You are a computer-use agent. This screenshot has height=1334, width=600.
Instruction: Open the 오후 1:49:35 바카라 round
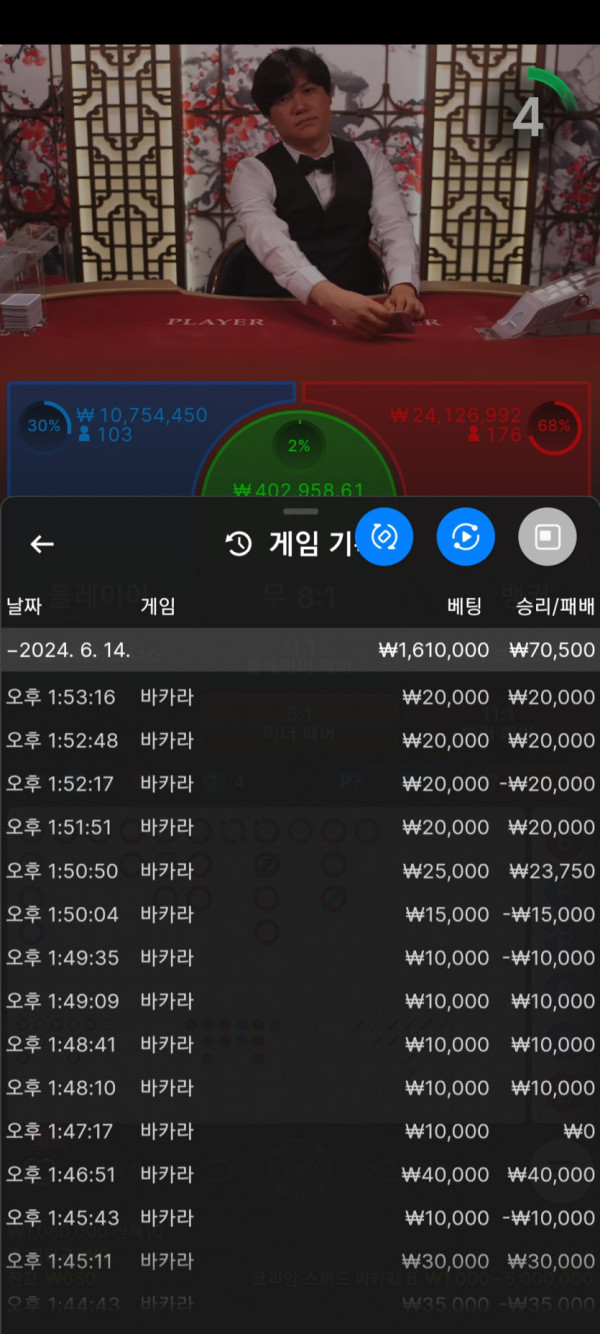tap(300, 958)
